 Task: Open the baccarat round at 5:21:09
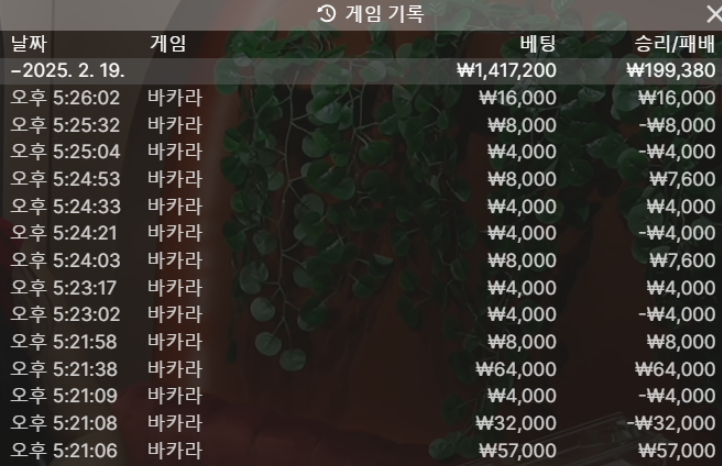coord(360,396)
